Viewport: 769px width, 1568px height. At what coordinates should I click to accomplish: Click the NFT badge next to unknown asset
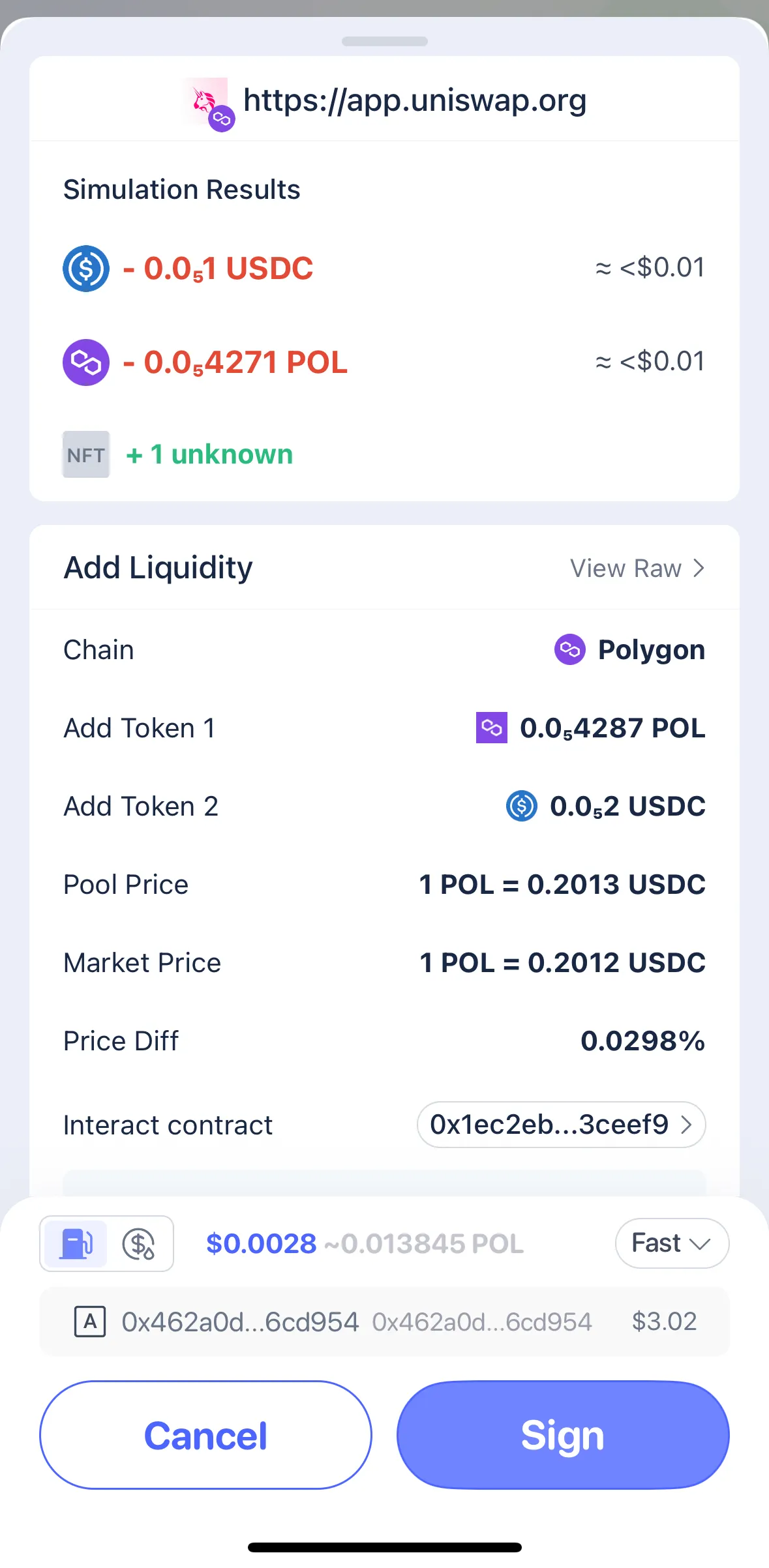click(x=85, y=454)
